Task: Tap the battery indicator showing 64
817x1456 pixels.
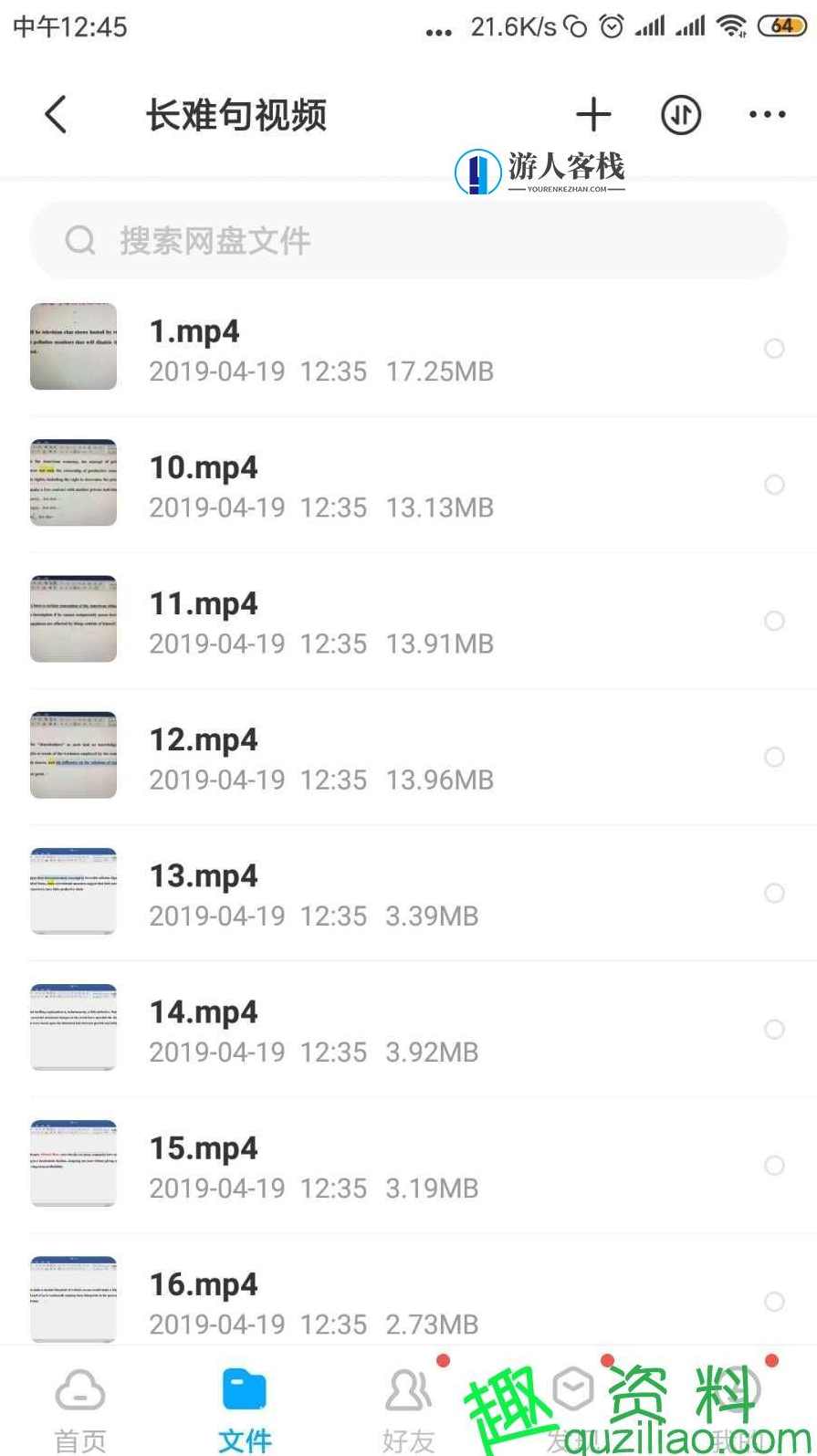Action: pos(781,26)
